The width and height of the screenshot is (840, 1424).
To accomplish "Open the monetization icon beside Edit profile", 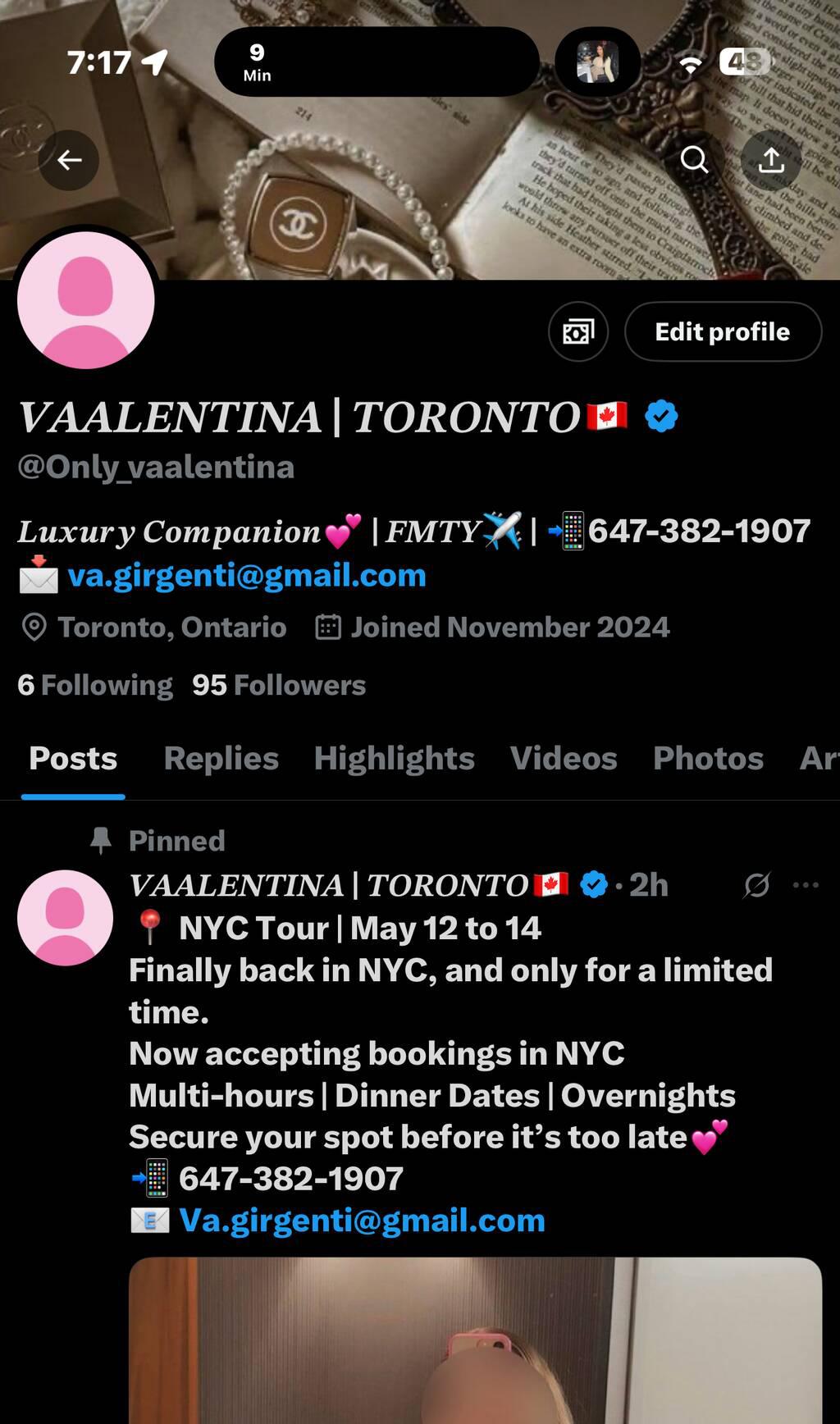I will pyautogui.click(x=578, y=331).
